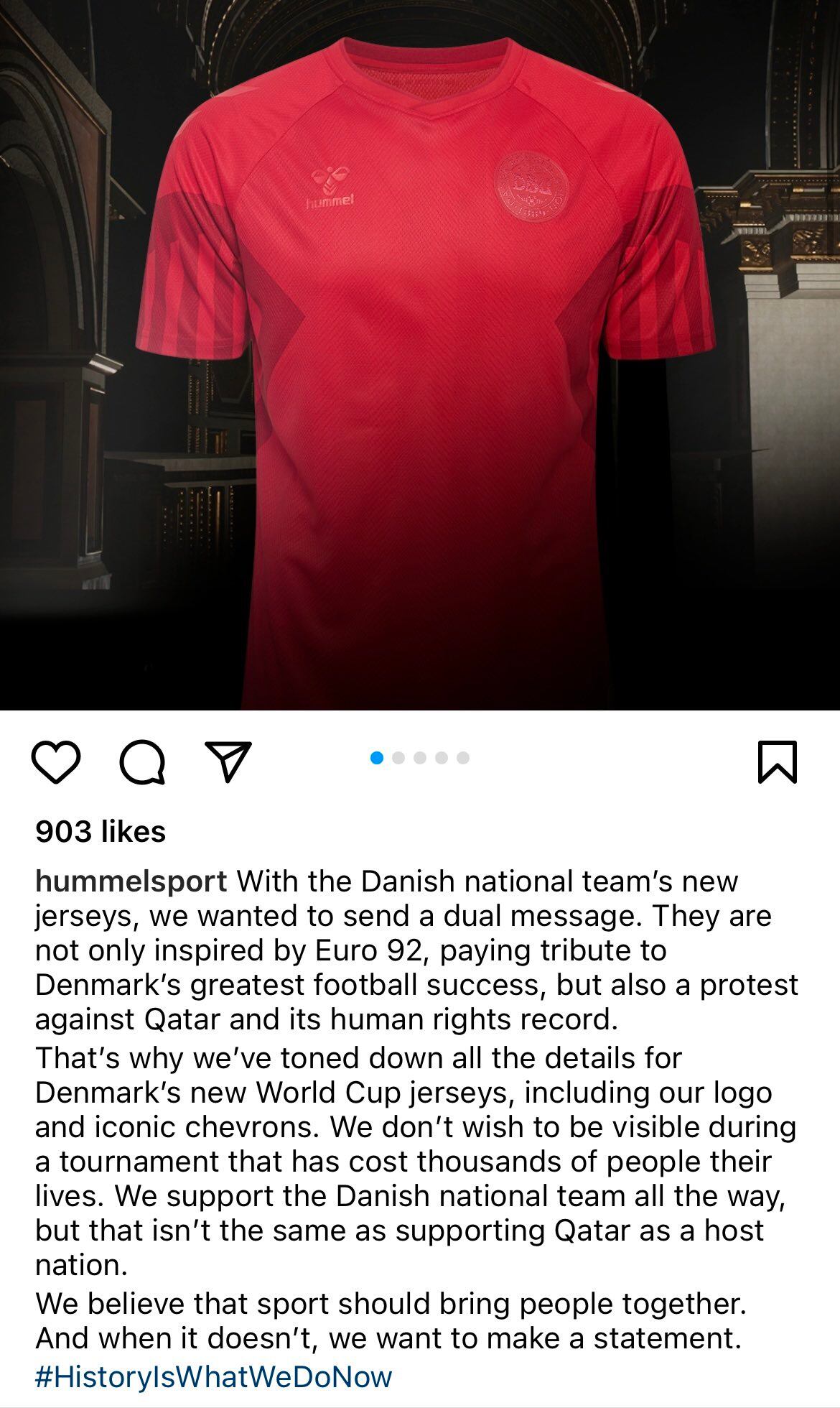Open the hummelsport profile from caption
The image size is (840, 1408).
[x=131, y=881]
